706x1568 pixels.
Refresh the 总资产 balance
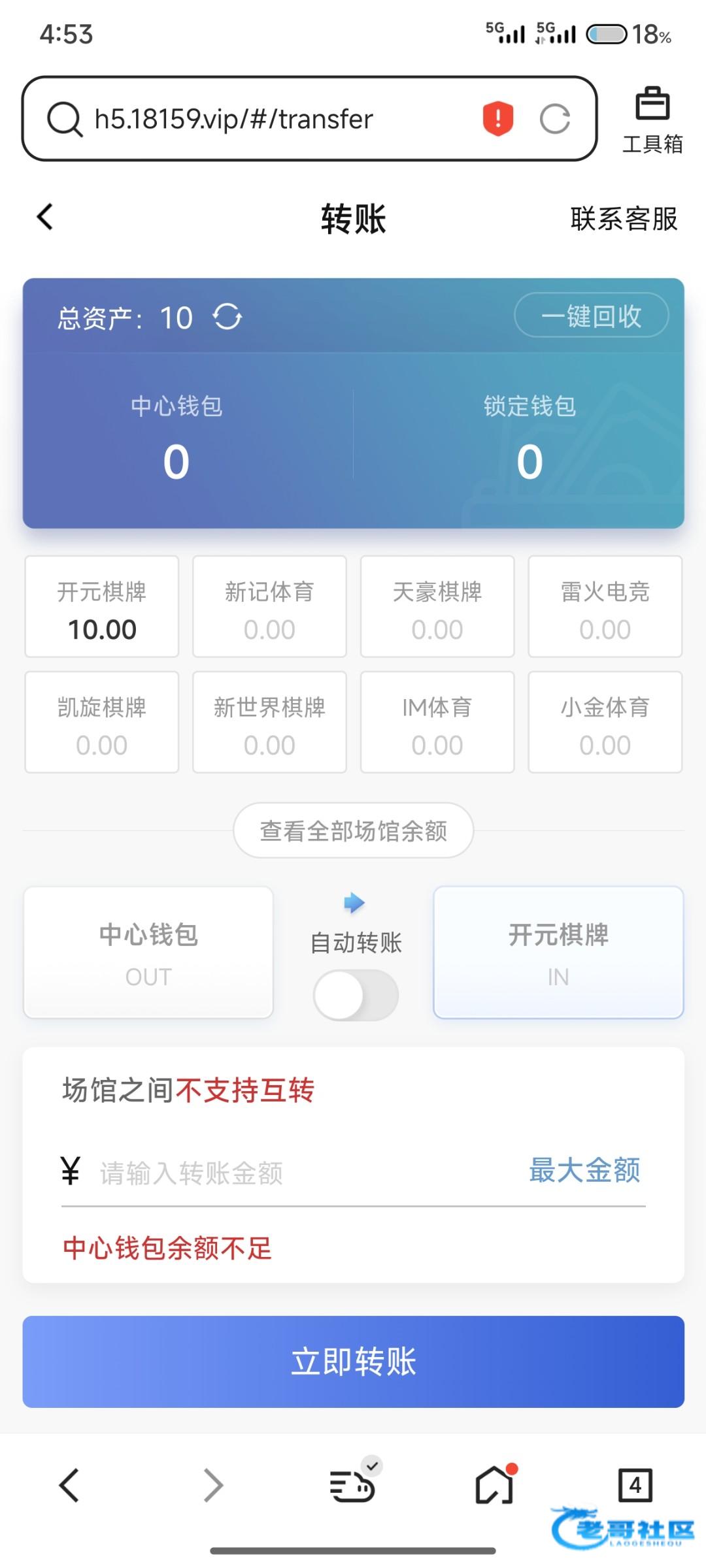(227, 318)
